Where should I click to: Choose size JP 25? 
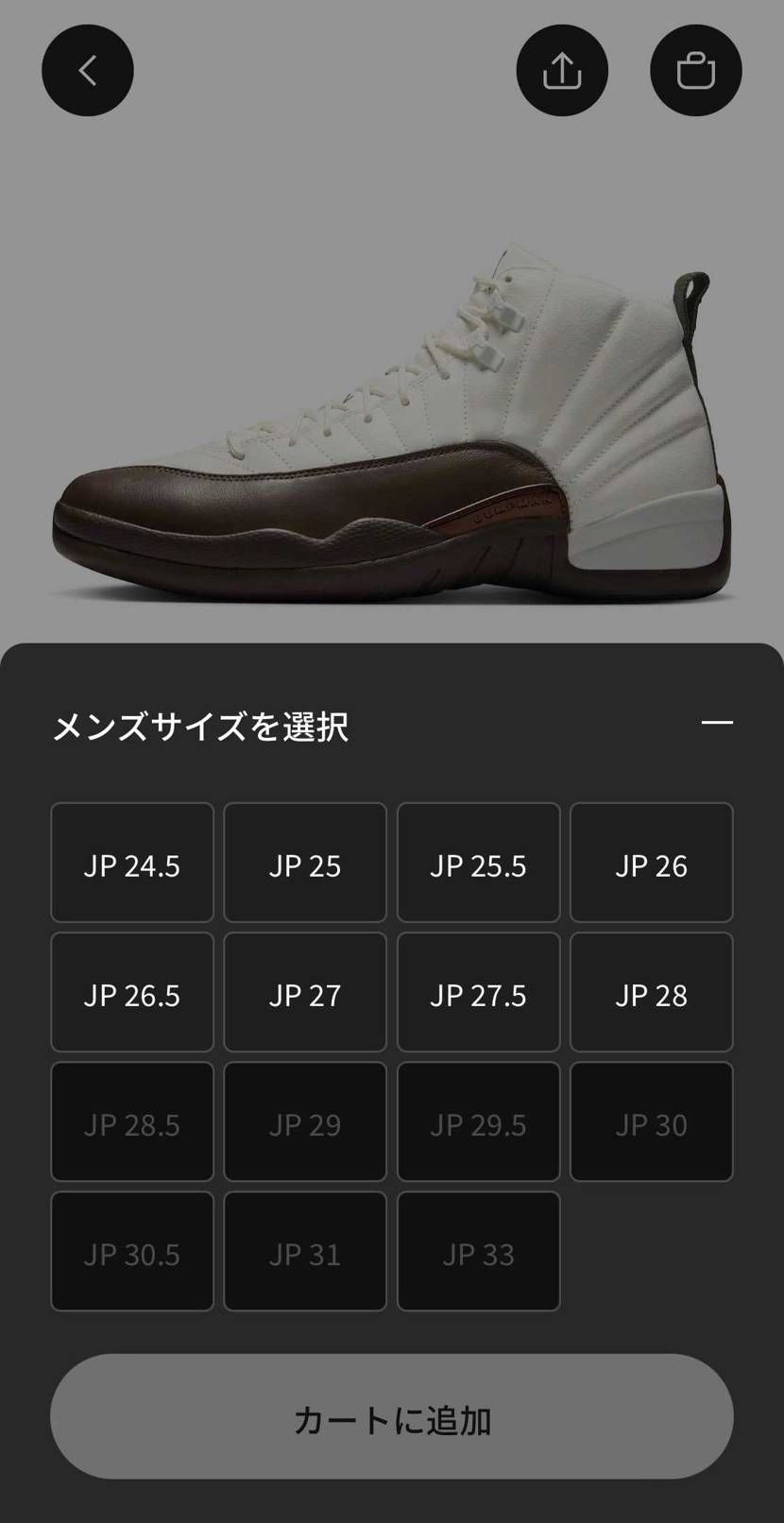(x=305, y=863)
